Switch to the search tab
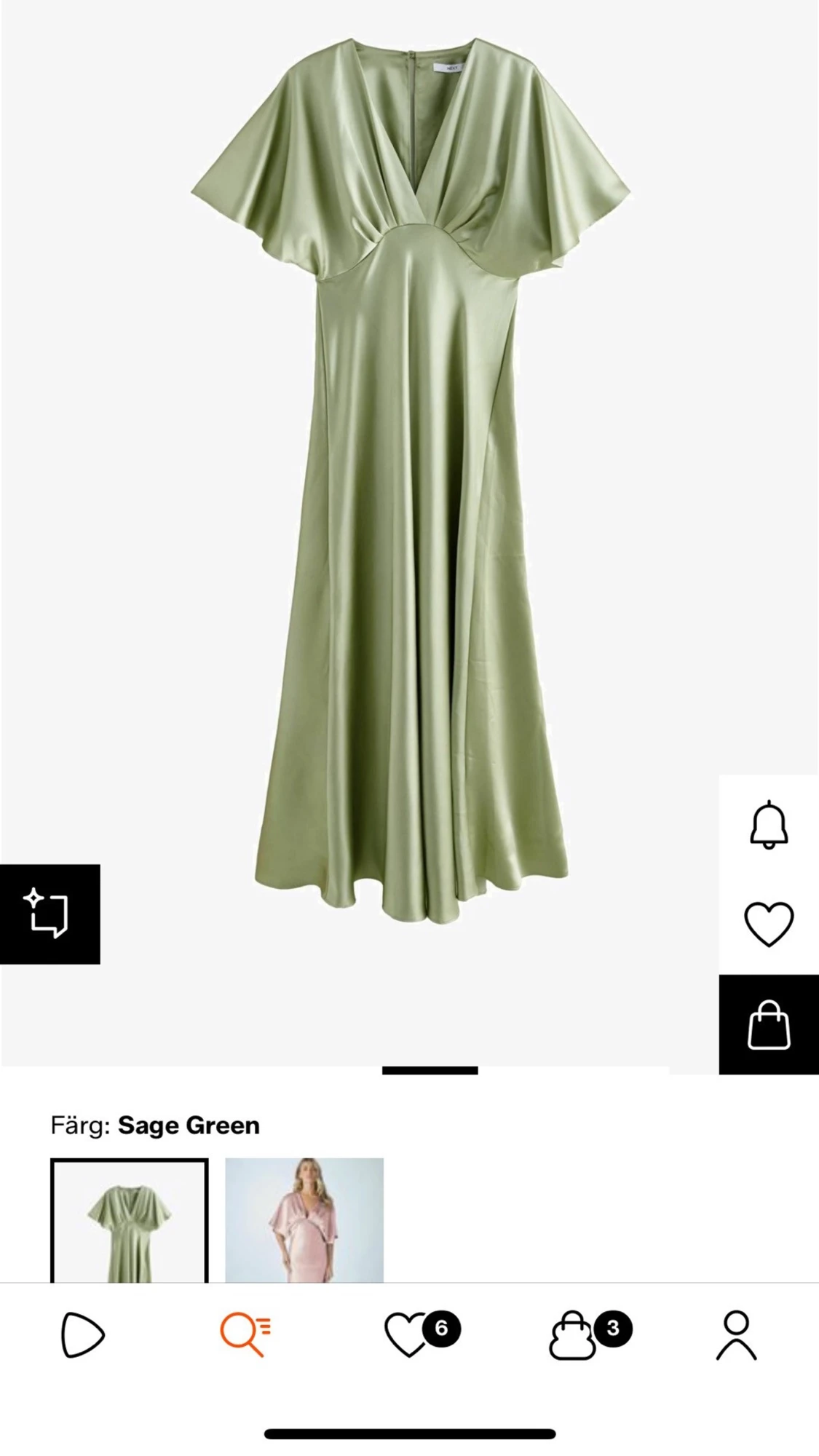The width and height of the screenshot is (819, 1456). coord(245,1334)
